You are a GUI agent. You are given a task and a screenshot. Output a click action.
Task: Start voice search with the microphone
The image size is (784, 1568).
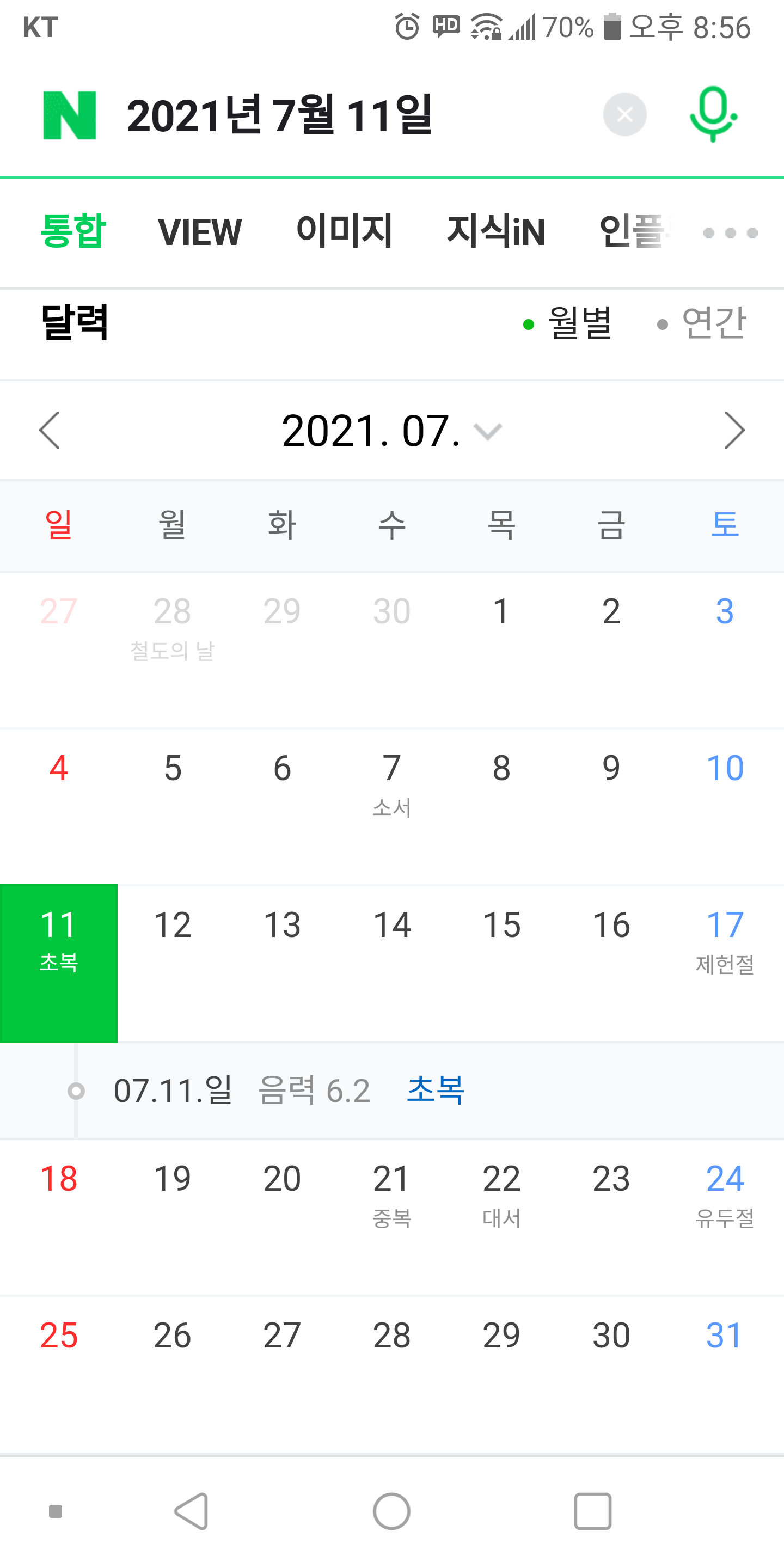tap(713, 114)
